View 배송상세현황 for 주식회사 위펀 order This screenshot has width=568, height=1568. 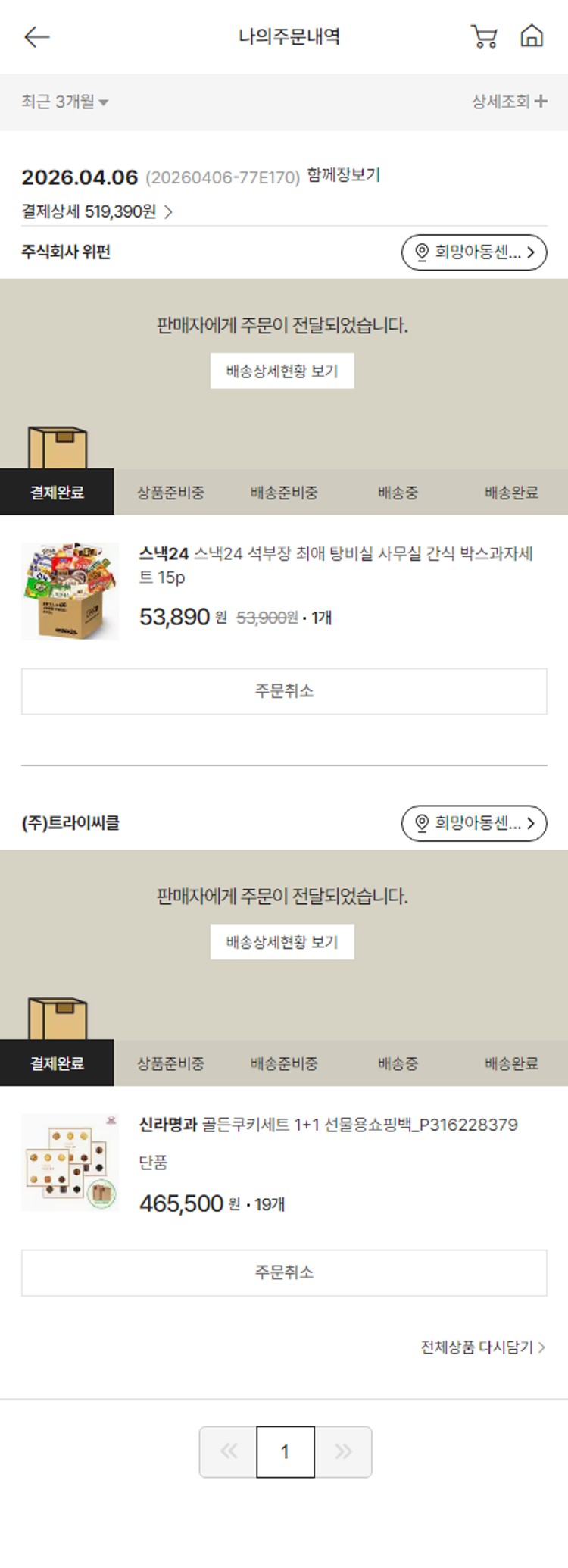coord(282,371)
